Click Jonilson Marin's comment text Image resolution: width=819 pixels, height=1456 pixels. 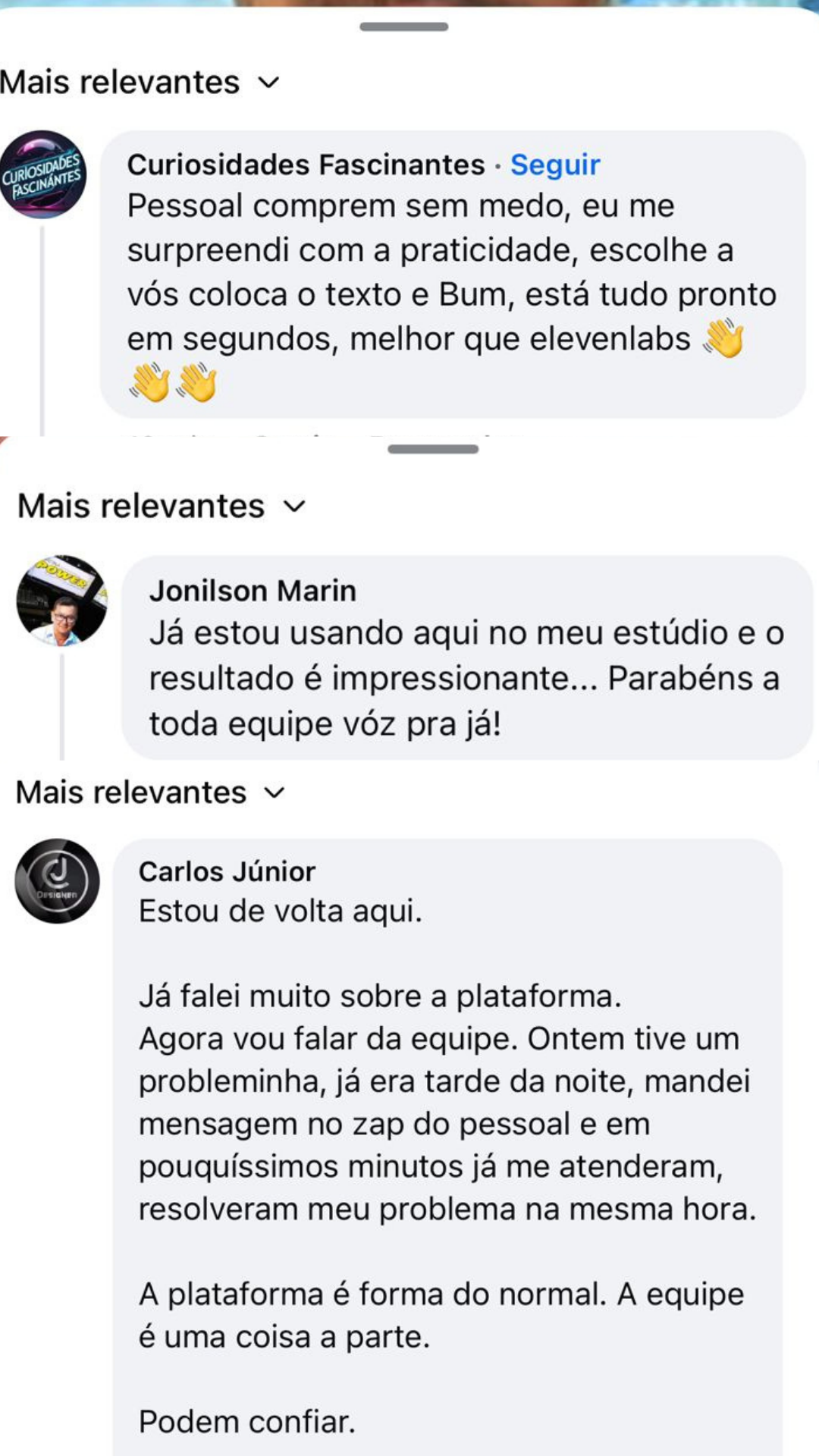(x=455, y=675)
